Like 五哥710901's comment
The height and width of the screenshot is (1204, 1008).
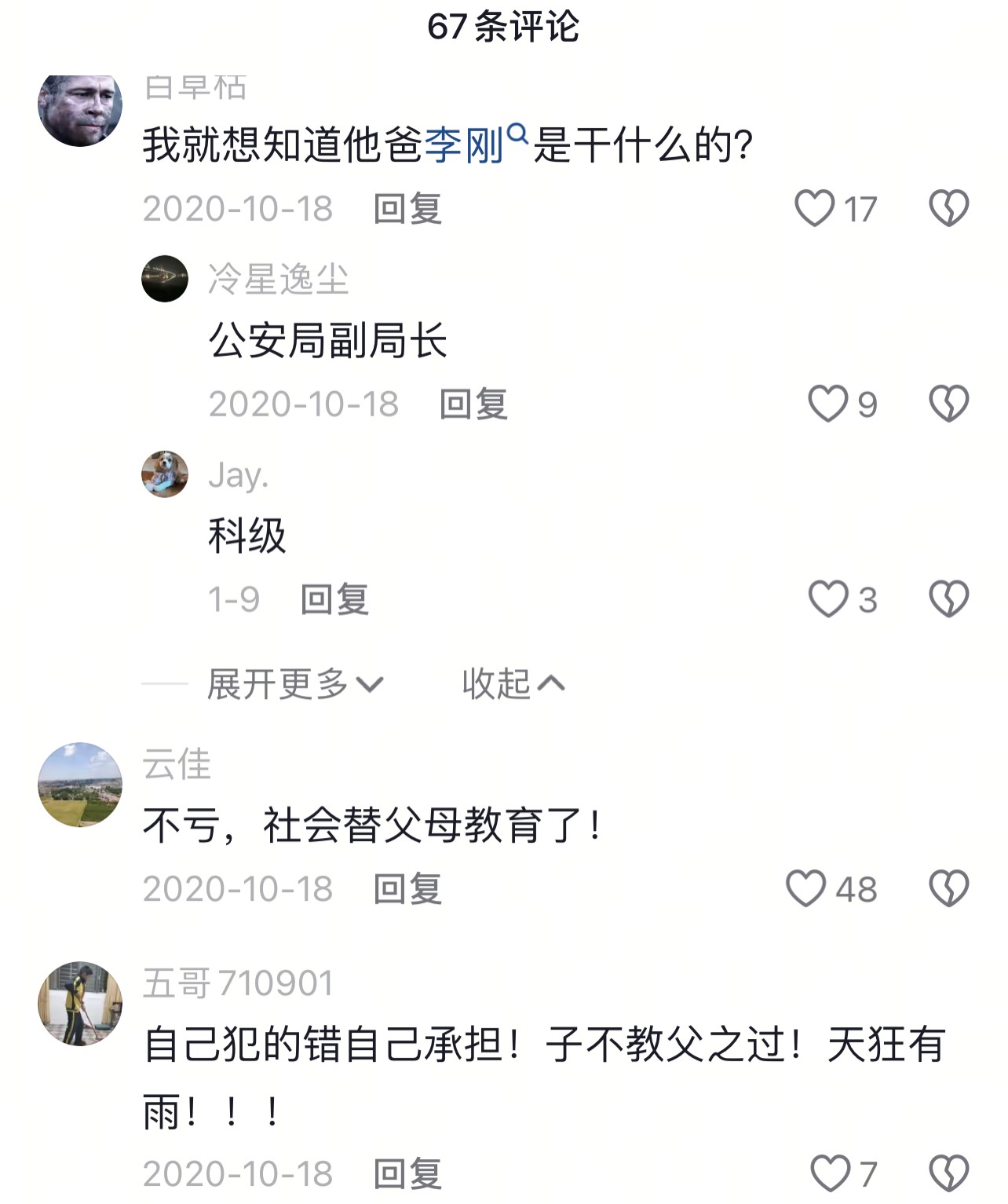coord(830,1173)
